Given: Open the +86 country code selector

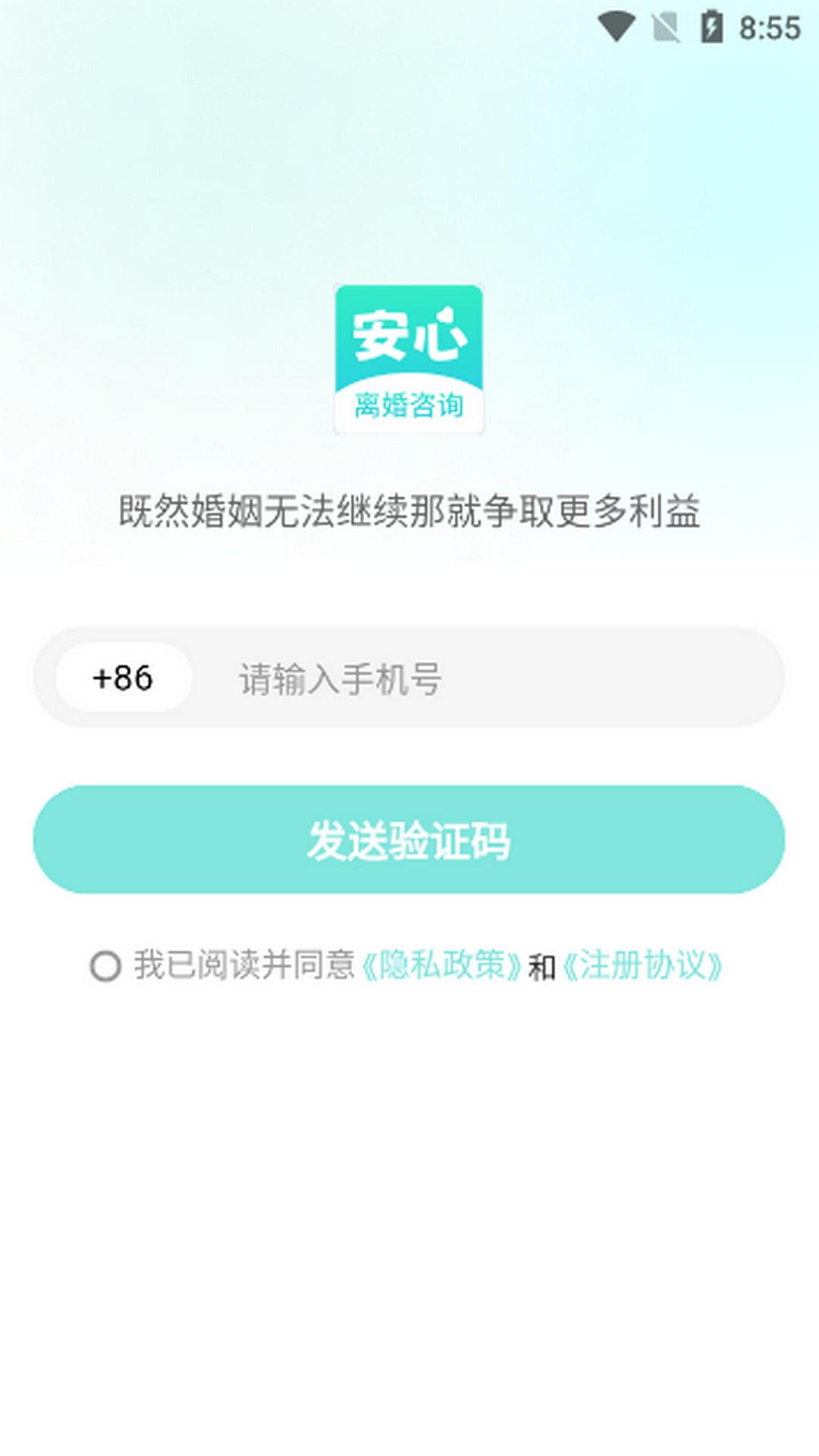Looking at the screenshot, I should pyautogui.click(x=123, y=677).
